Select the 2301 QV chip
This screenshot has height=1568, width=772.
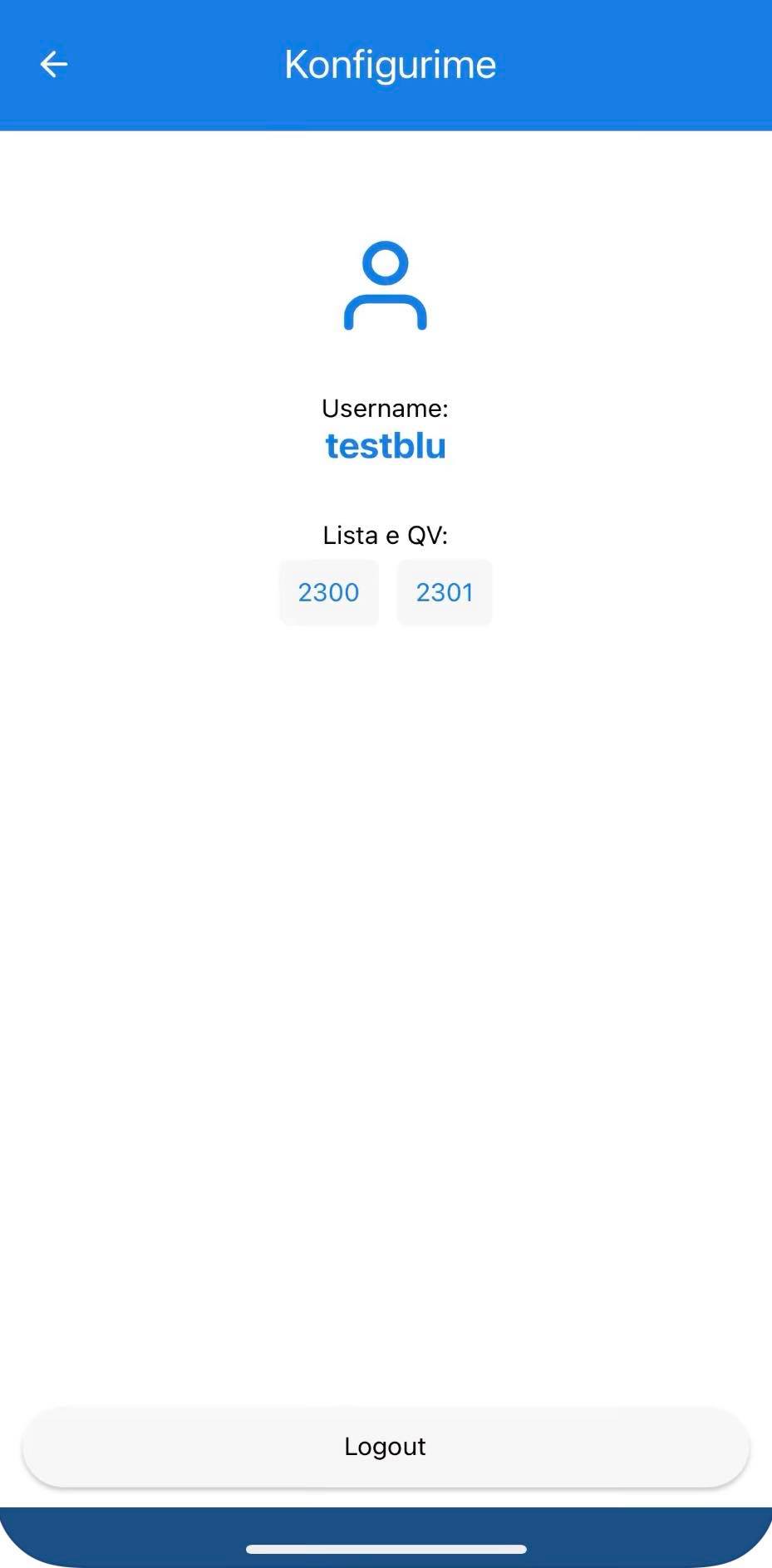445,592
